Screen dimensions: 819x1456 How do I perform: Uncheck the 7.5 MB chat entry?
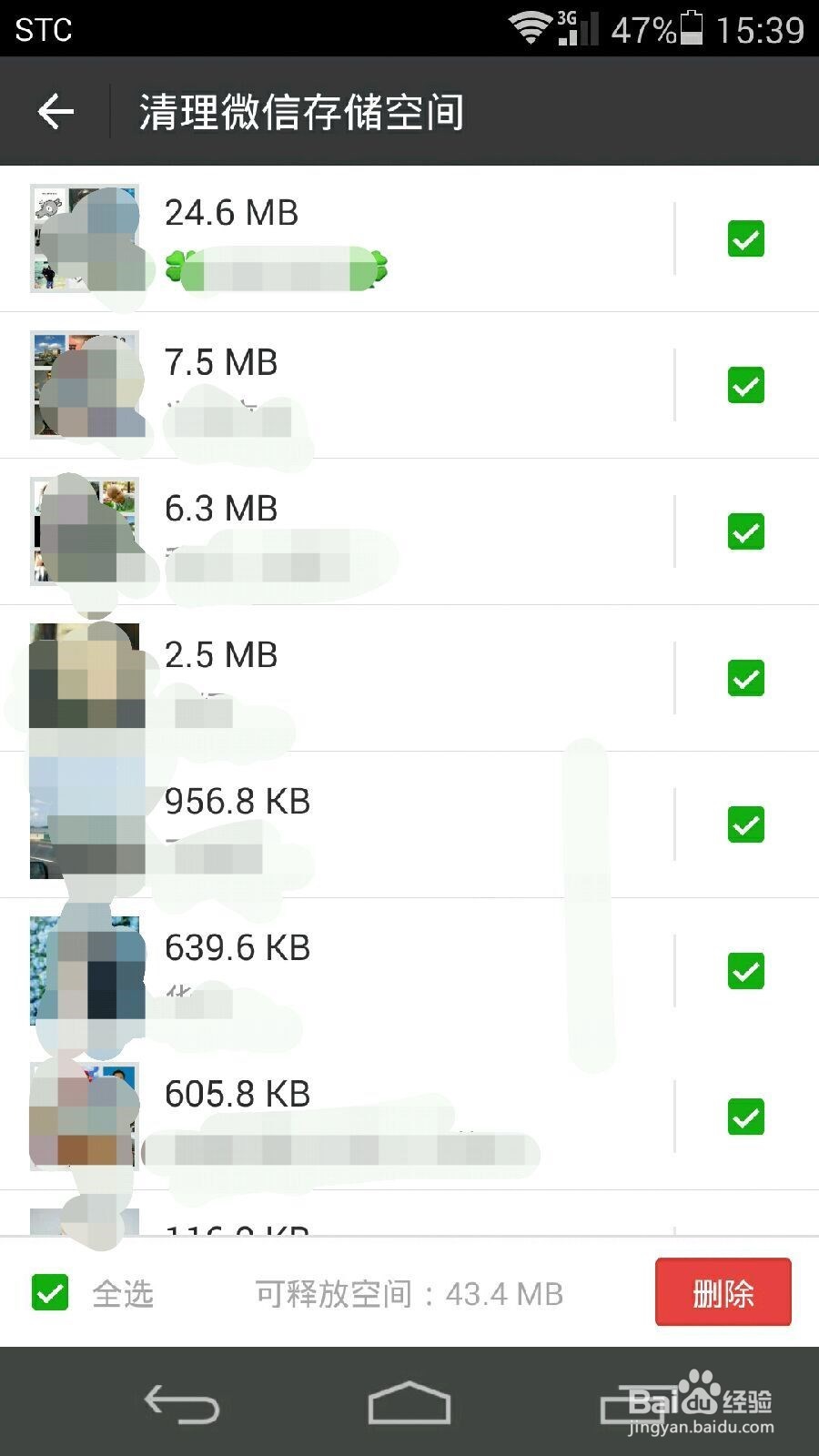[x=745, y=387]
